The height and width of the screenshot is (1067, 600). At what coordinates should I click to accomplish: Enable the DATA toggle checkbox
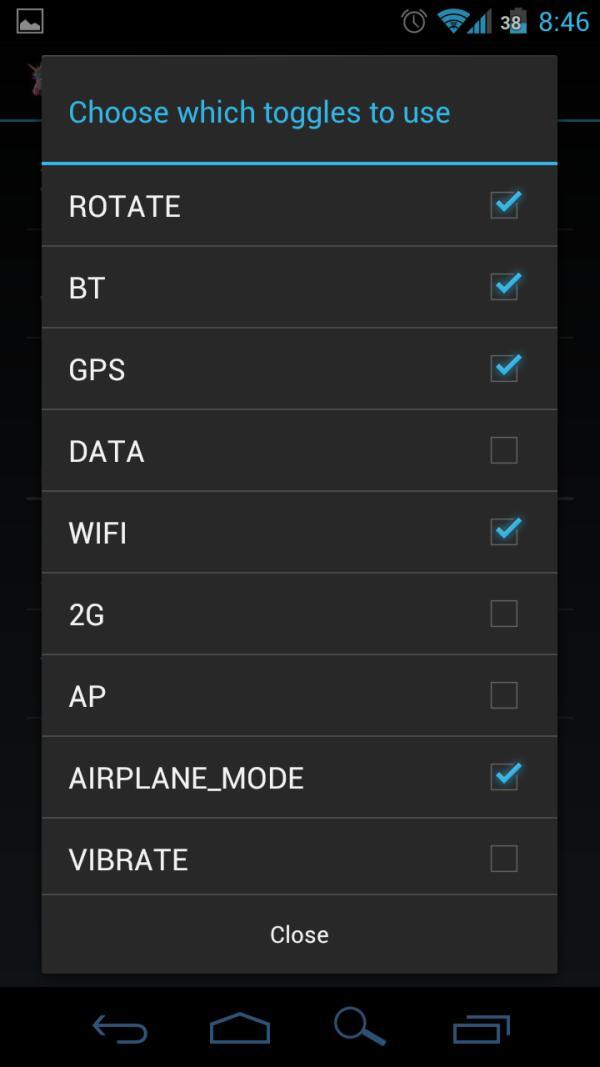(x=504, y=450)
